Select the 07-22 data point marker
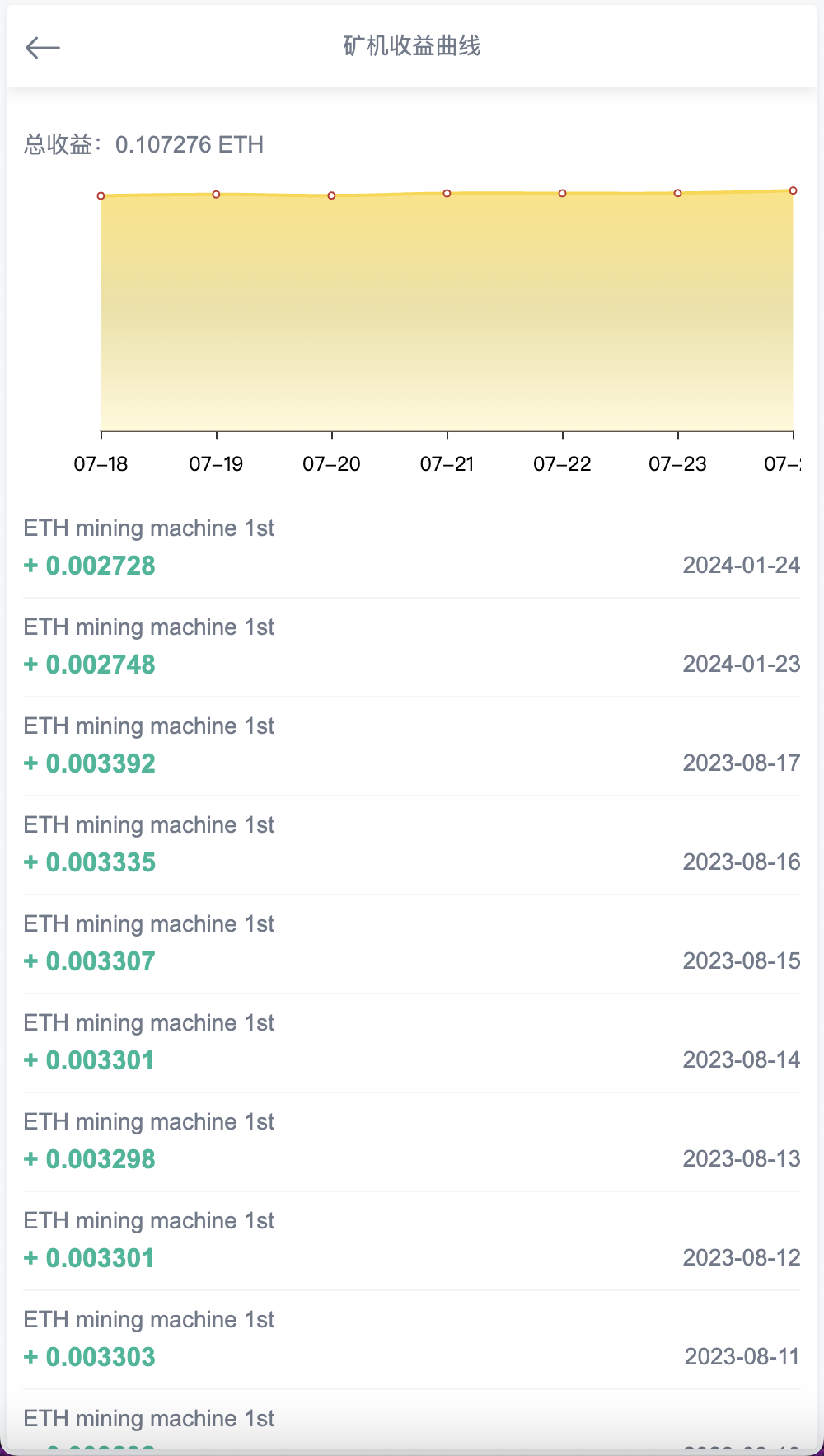Viewport: 824px width, 1456px height. 562,192
